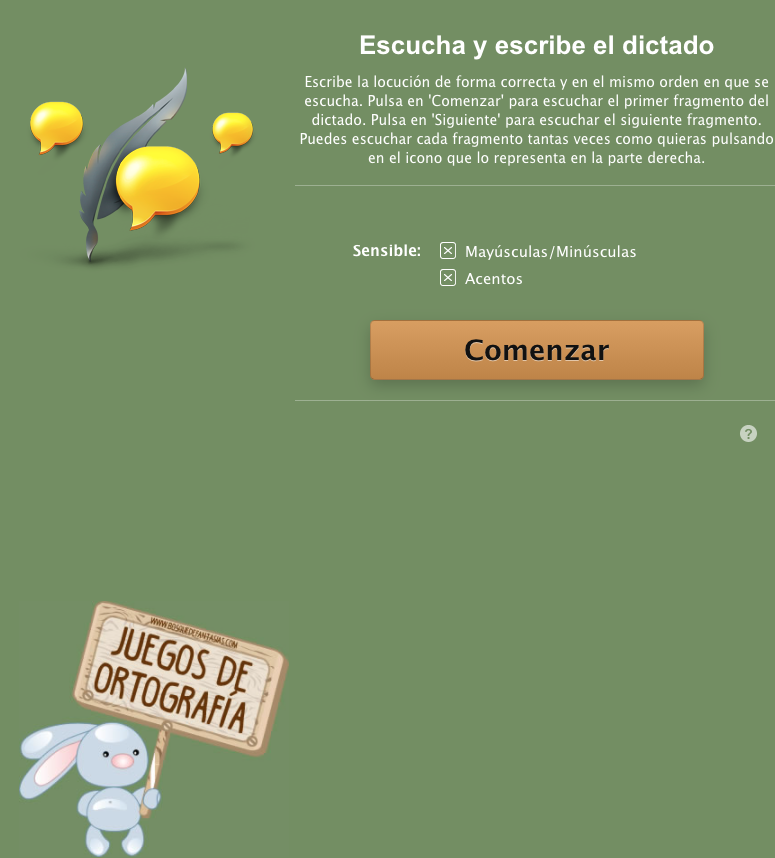Viewport: 775px width, 858px height.
Task: Uncheck the Mayúsculas/Minúsculas sensitivity option
Action: [448, 251]
